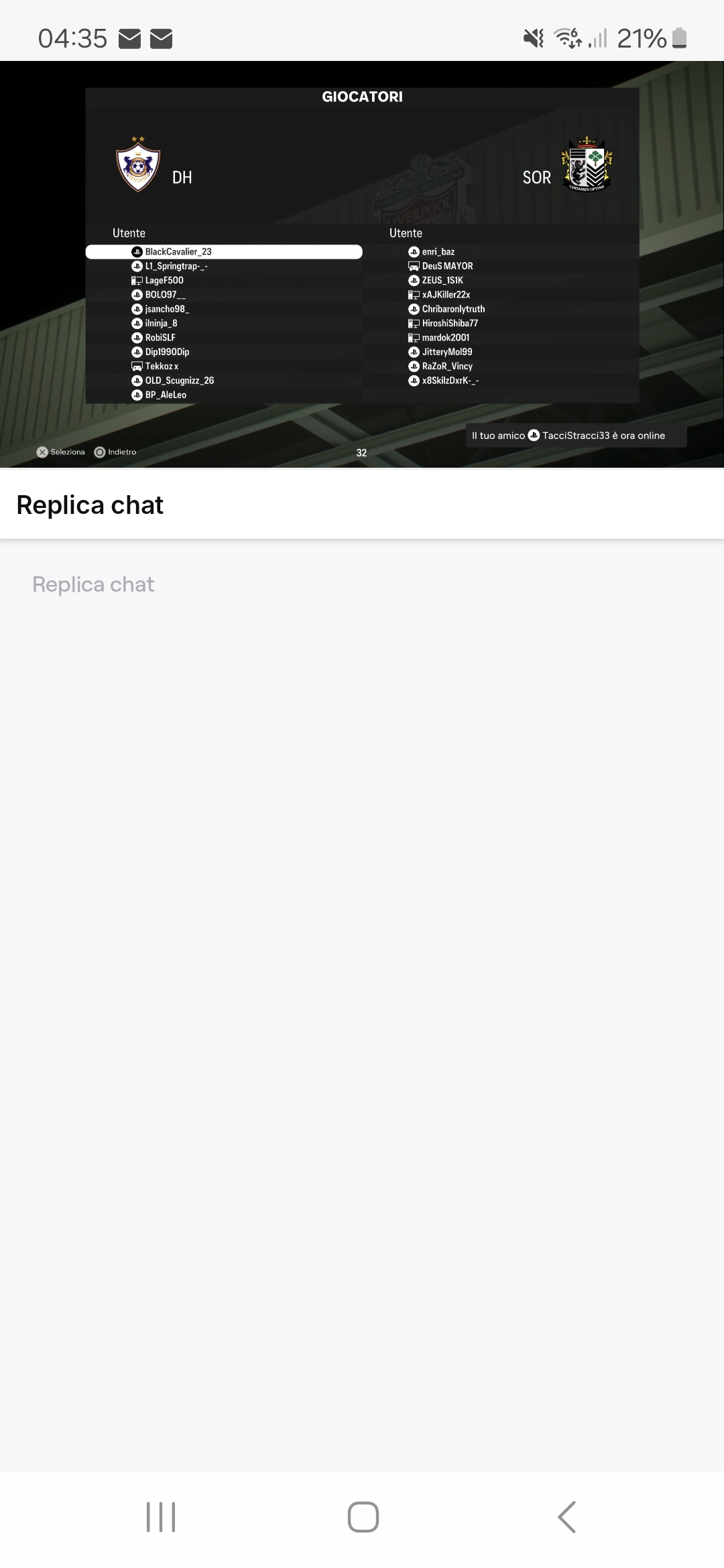The image size is (724, 1568).
Task: Go back with the system back button
Action: pyautogui.click(x=566, y=1516)
